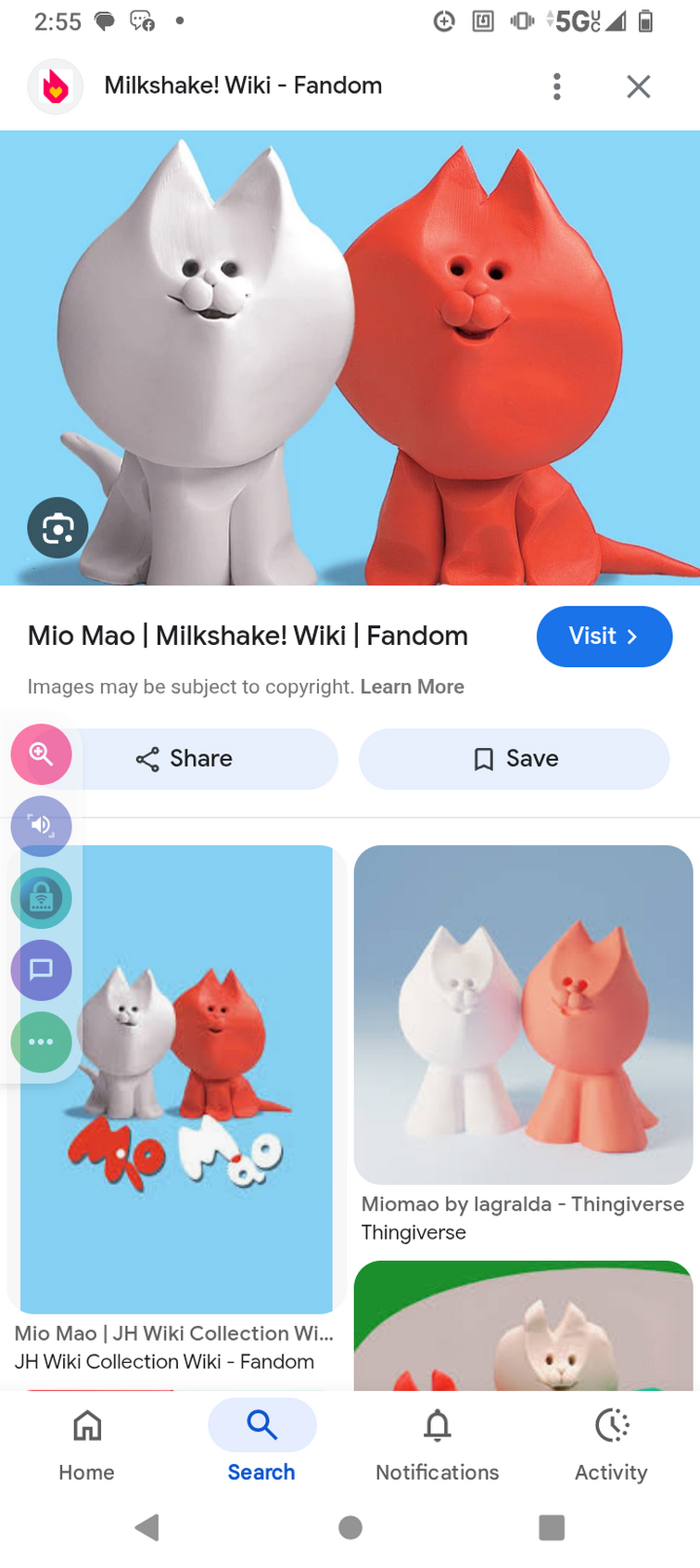Open the Notifications tab
This screenshot has width=700, height=1568.
point(437,1444)
